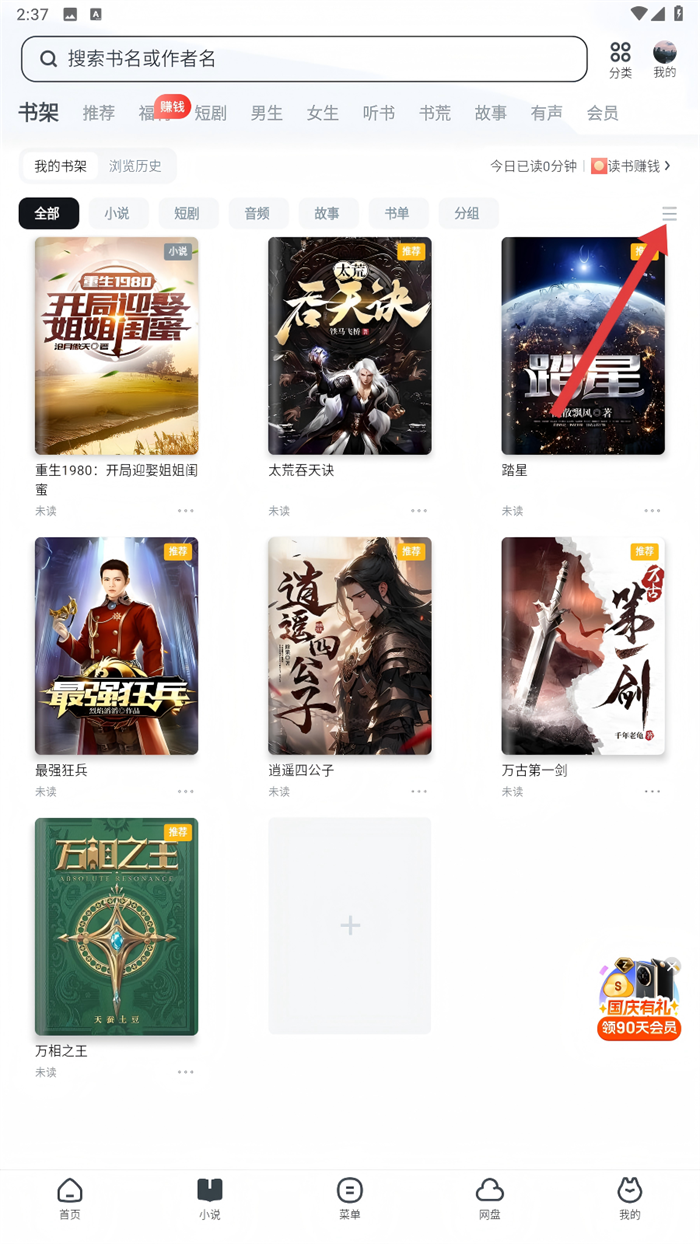700x1244 pixels.
Task: Dismiss the 国庆有礼 floating promo
Action: click(x=673, y=965)
